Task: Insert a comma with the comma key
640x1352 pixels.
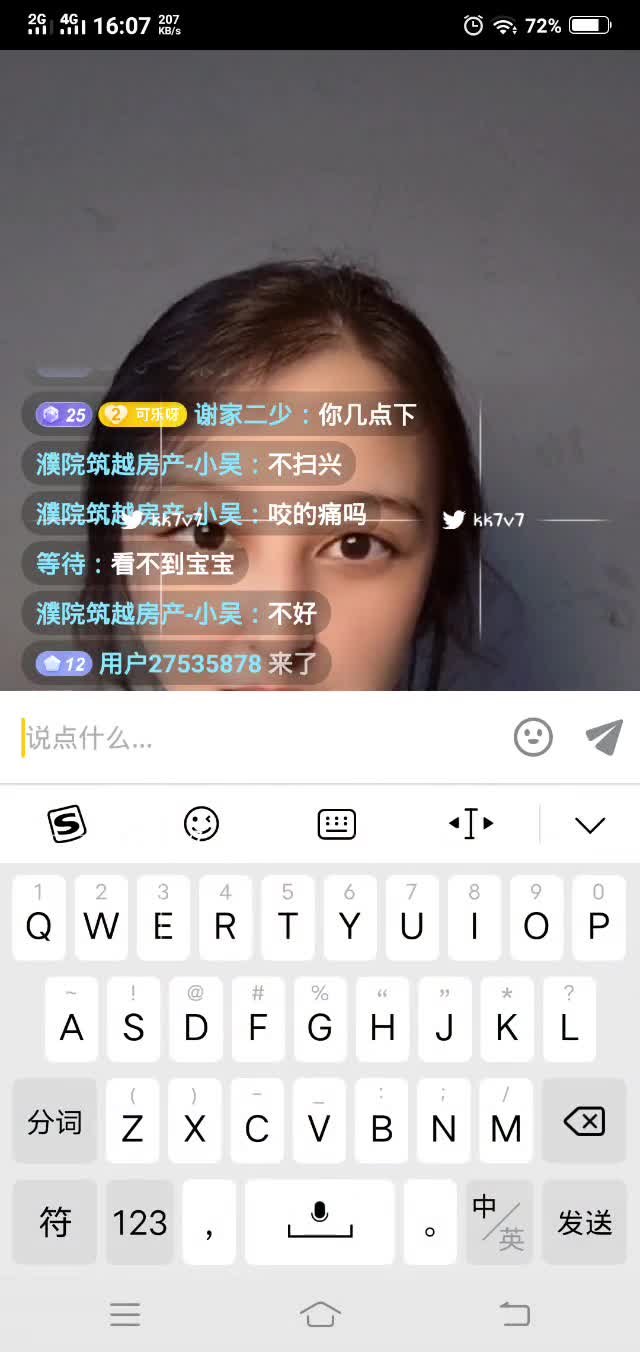Action: coord(209,1222)
